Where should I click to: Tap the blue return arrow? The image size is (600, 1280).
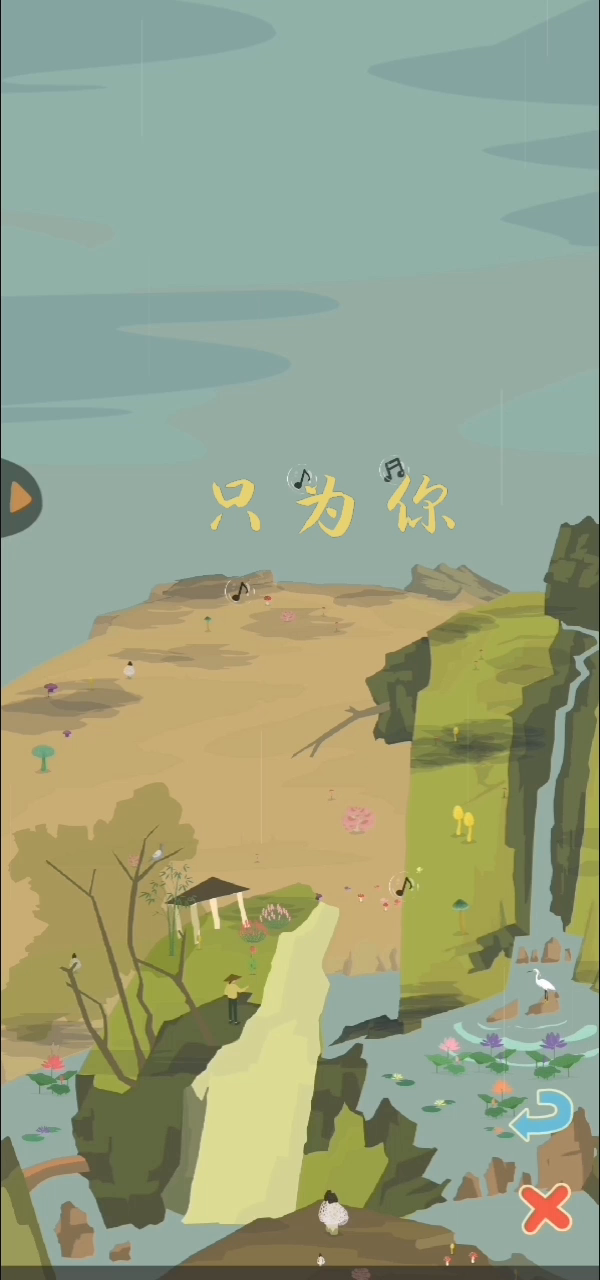541,1115
